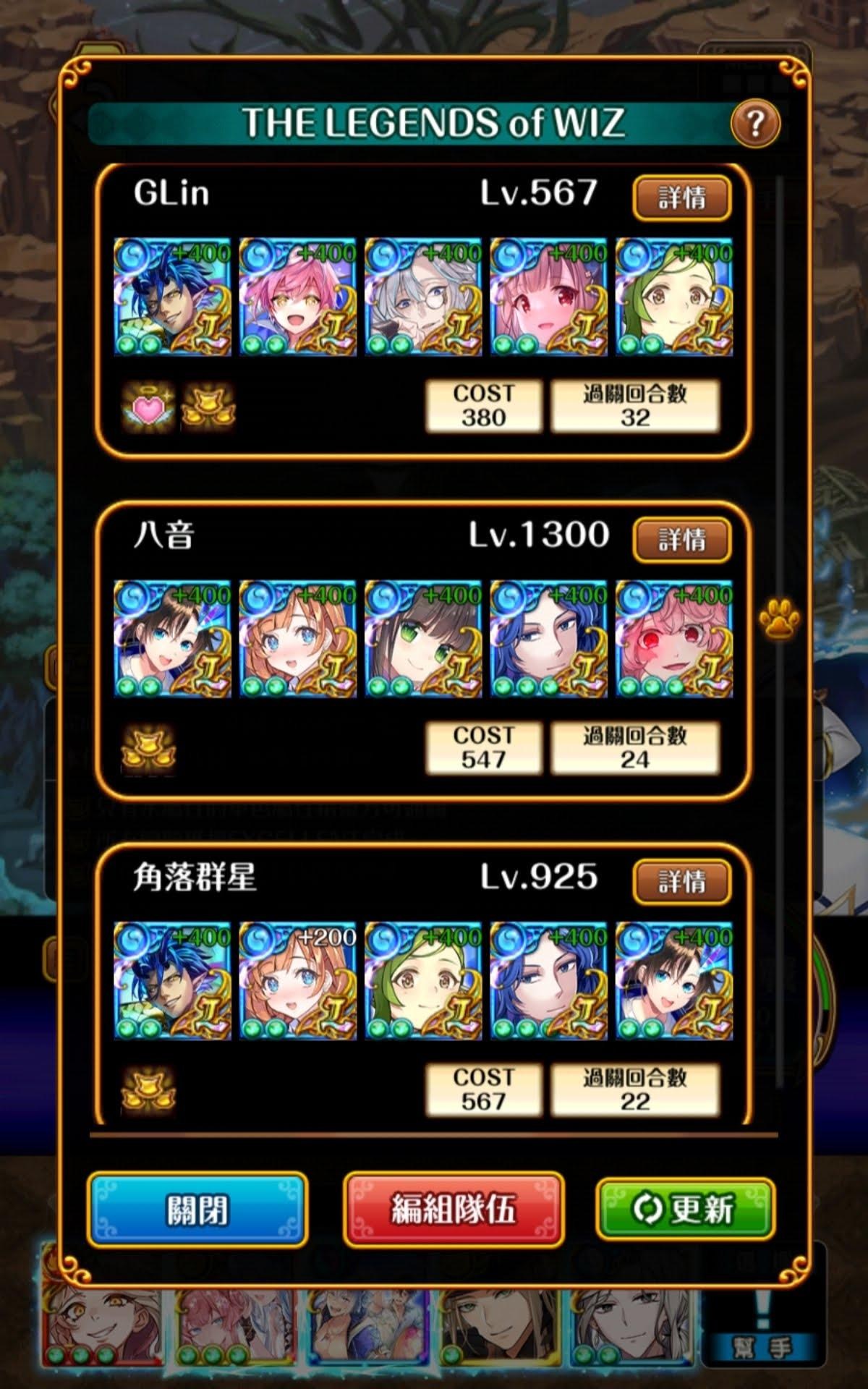The width and height of the screenshot is (868, 1389).
Task: Open the question mark help icon
Action: pos(755,124)
